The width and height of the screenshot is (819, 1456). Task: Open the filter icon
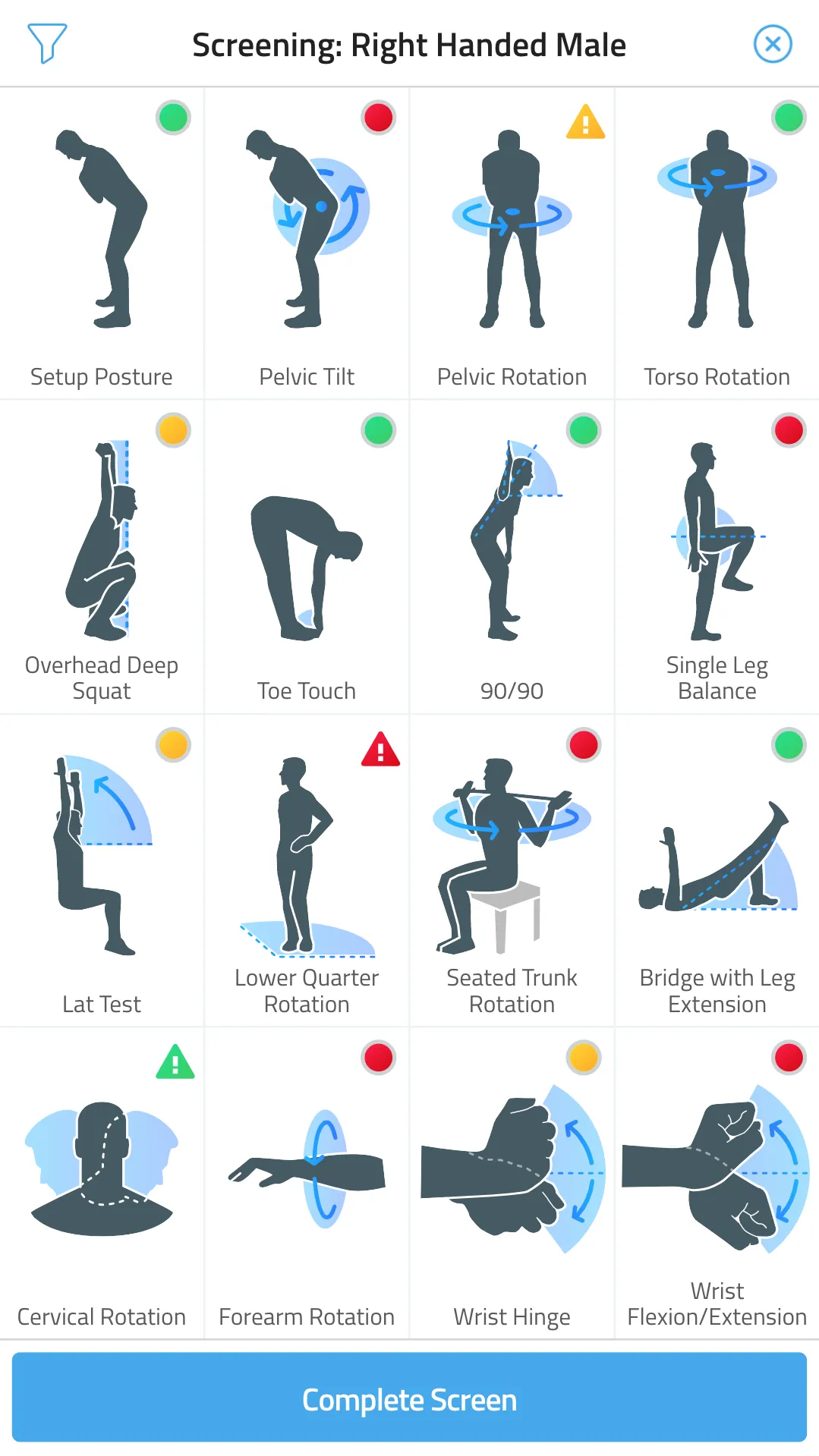[x=47, y=43]
